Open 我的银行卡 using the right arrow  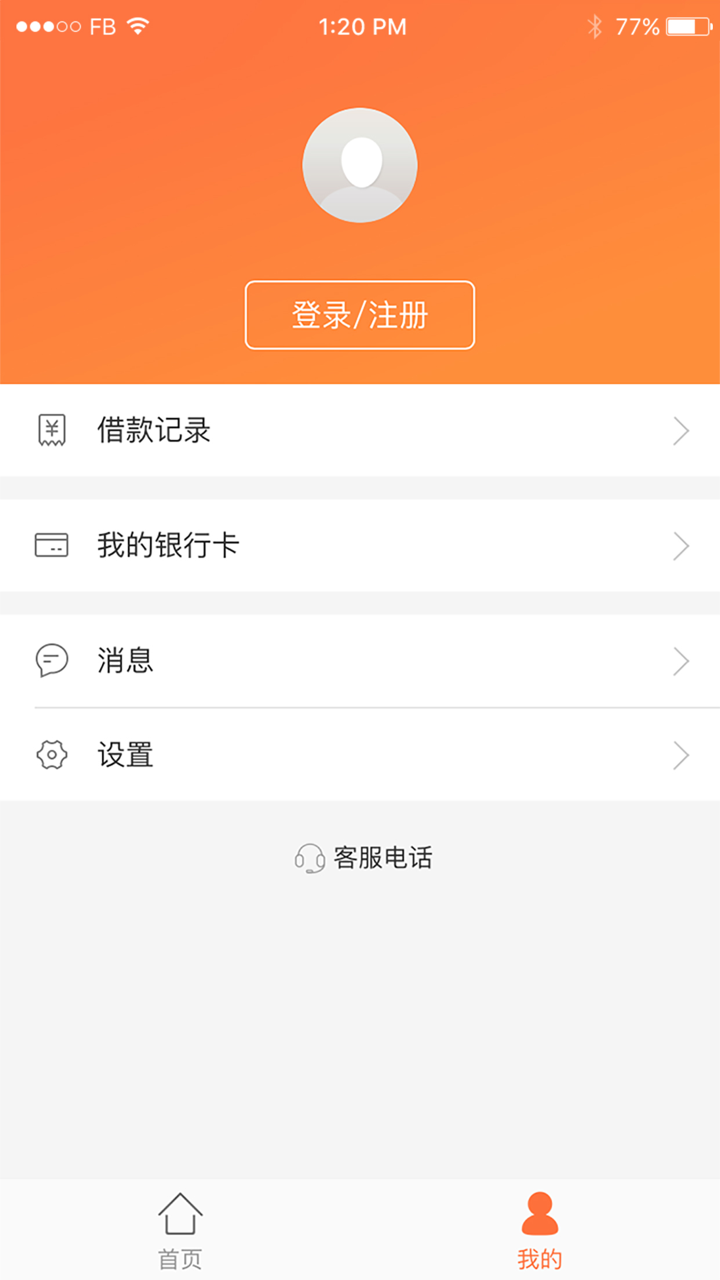682,545
